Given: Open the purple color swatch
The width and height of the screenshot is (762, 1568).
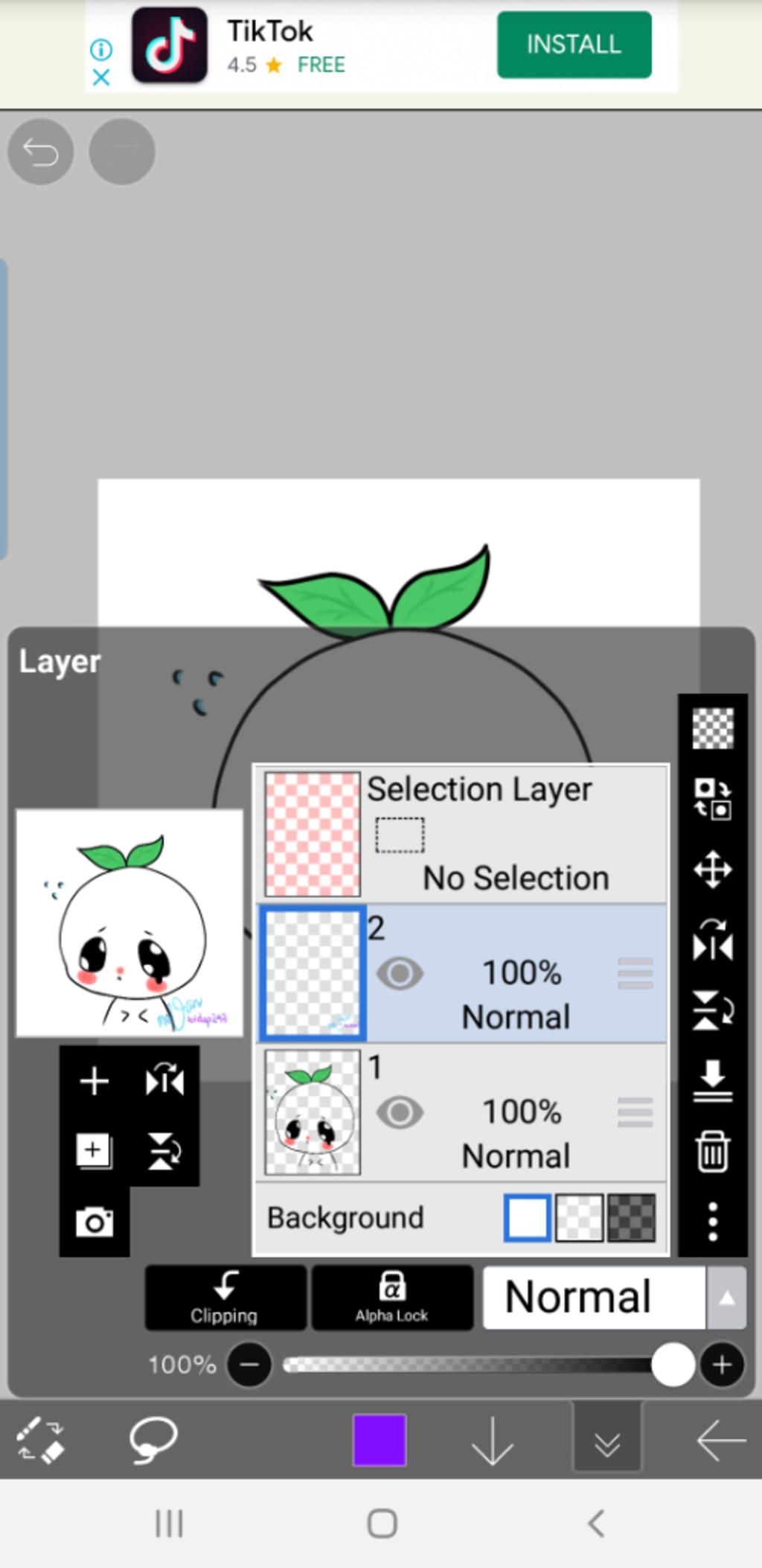Looking at the screenshot, I should point(380,1440).
